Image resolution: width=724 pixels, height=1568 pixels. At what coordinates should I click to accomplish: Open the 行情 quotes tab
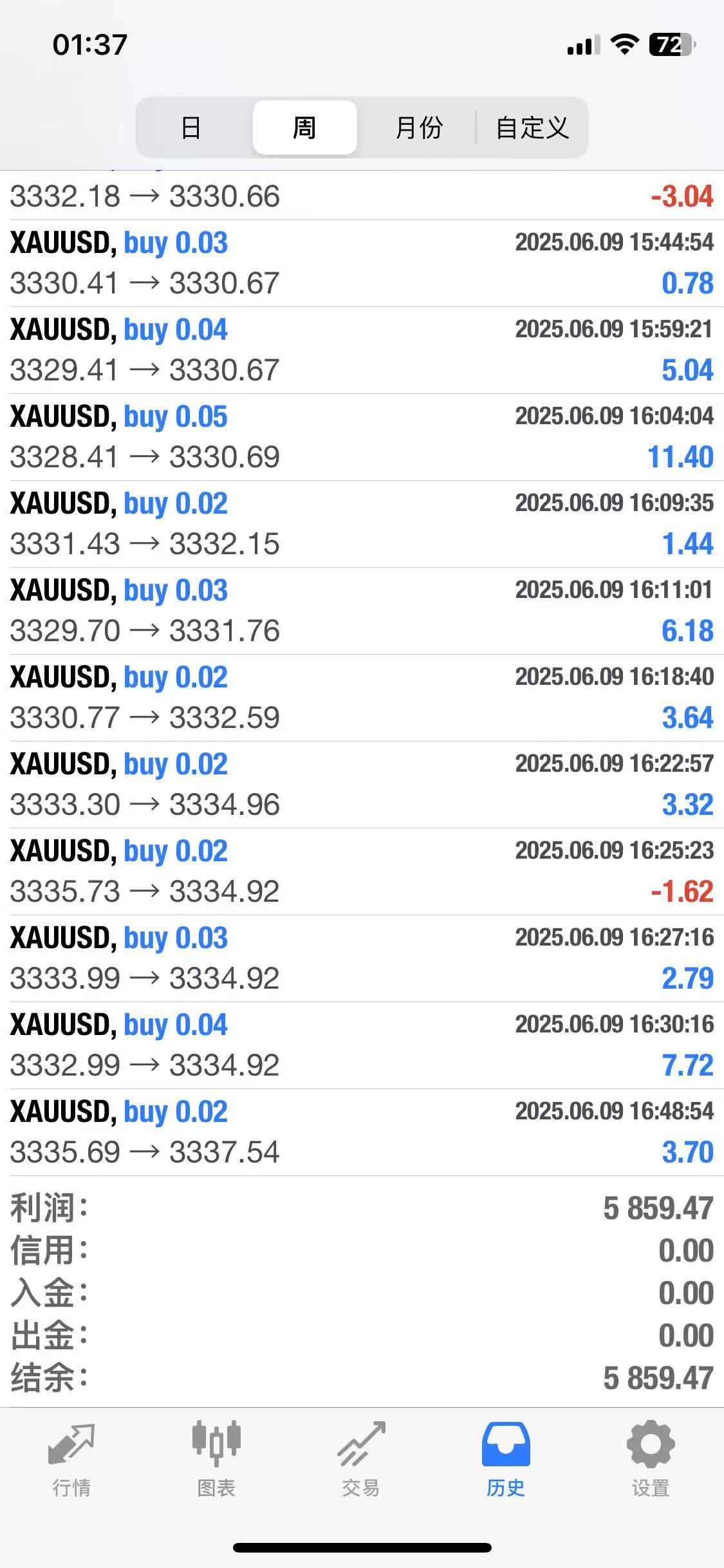coord(71,1459)
